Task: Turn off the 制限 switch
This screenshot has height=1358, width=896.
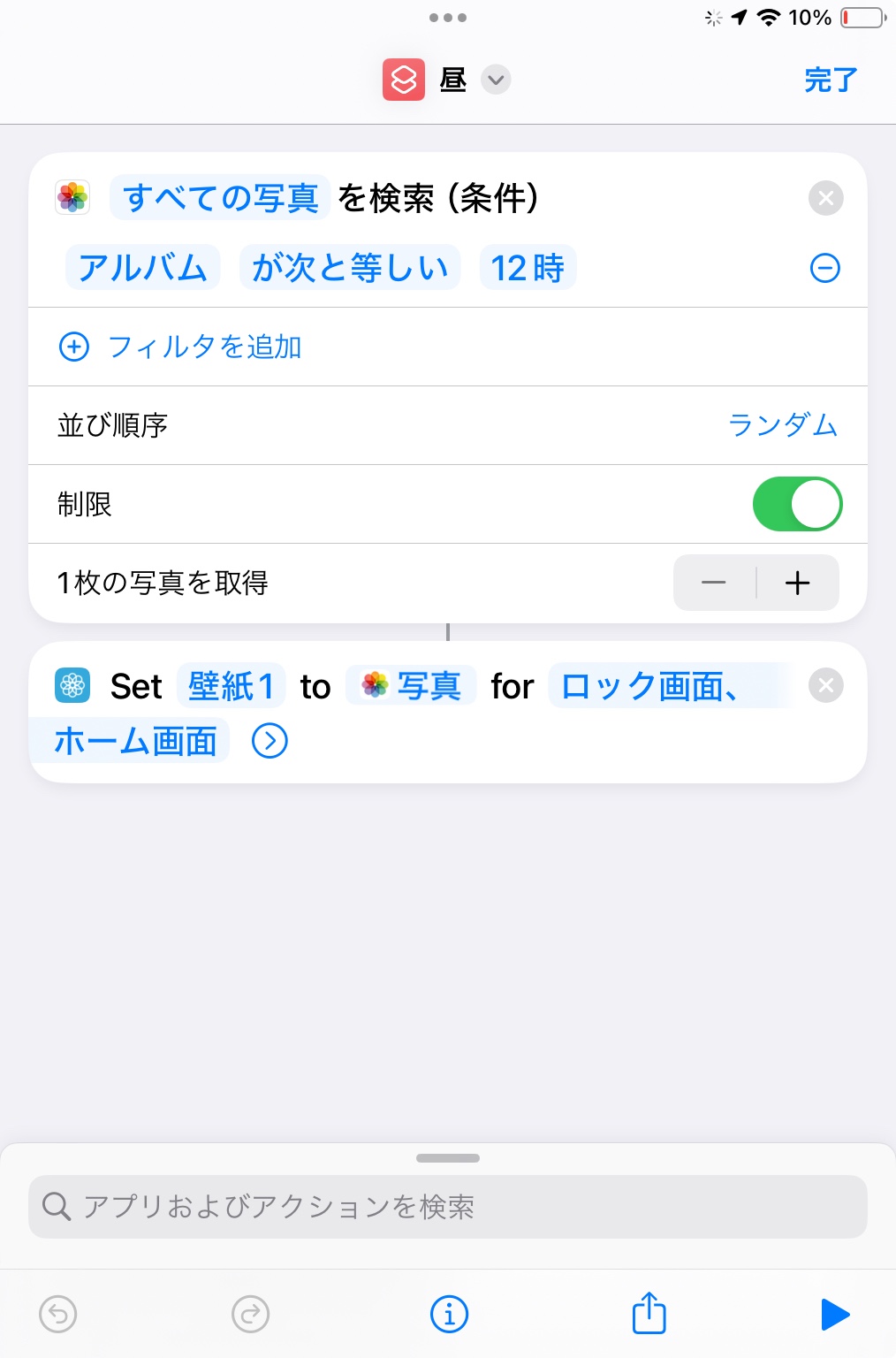Action: tap(797, 504)
